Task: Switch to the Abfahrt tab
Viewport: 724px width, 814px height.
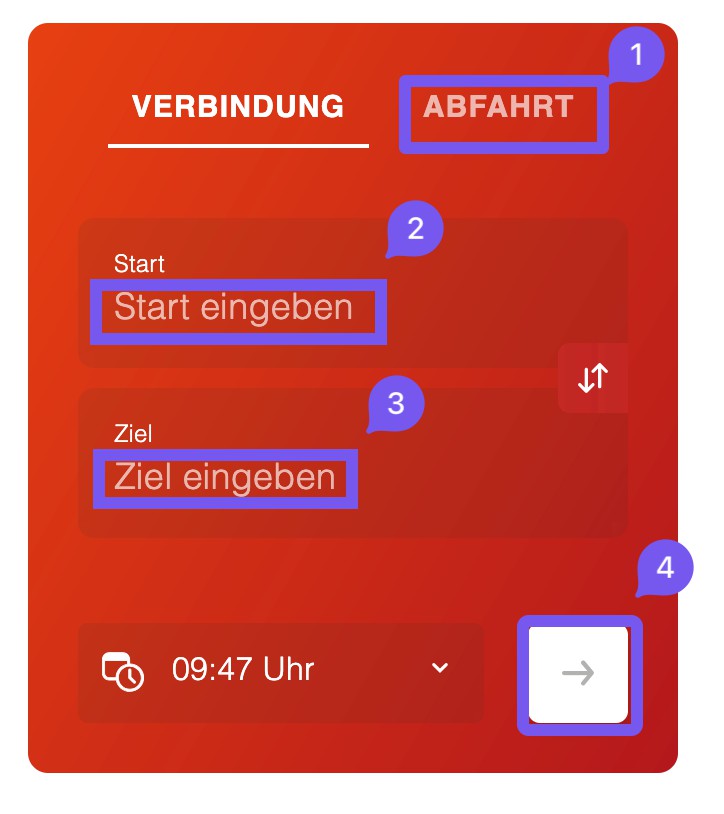Action: 499,107
